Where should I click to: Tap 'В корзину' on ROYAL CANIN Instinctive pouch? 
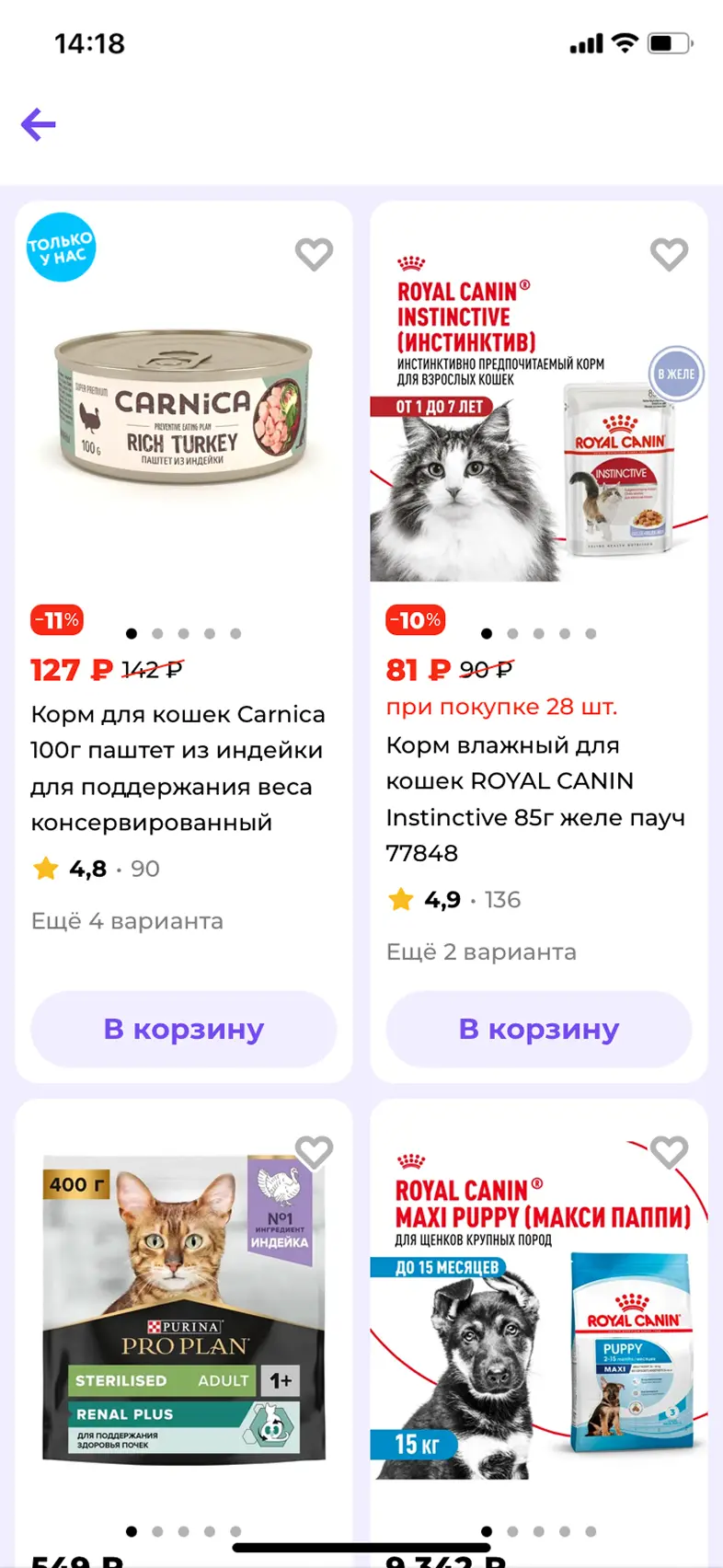click(538, 1030)
